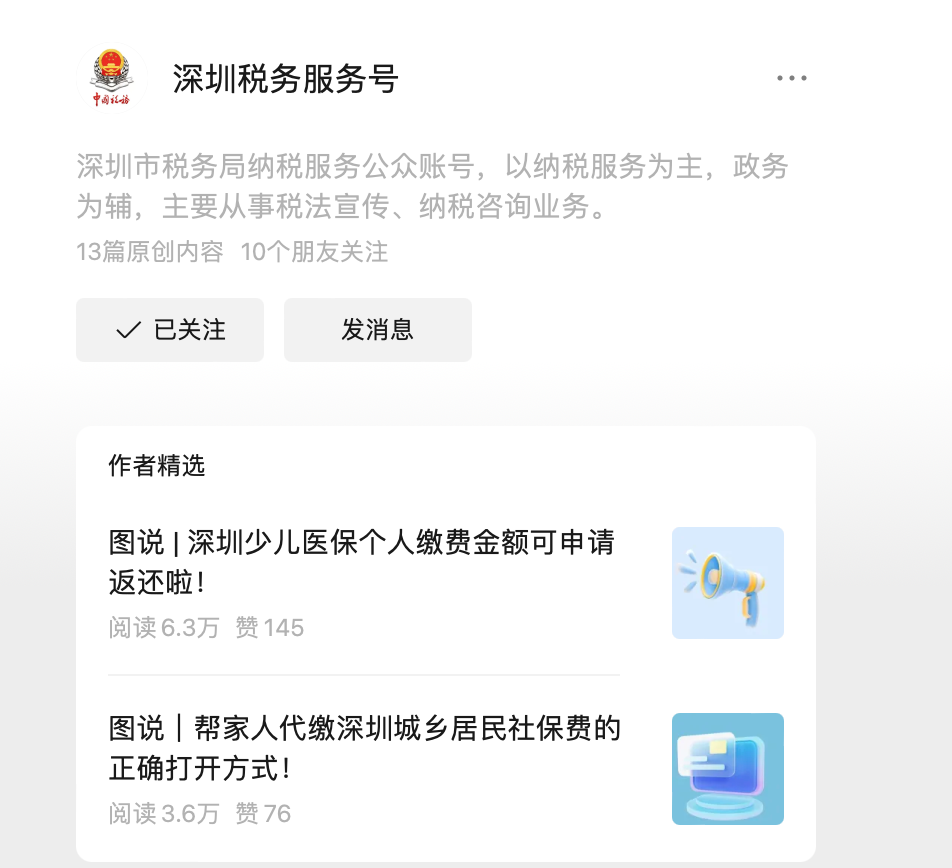Image resolution: width=952 pixels, height=868 pixels.
Task: Open the three-dot overflow menu
Action: 791,78
